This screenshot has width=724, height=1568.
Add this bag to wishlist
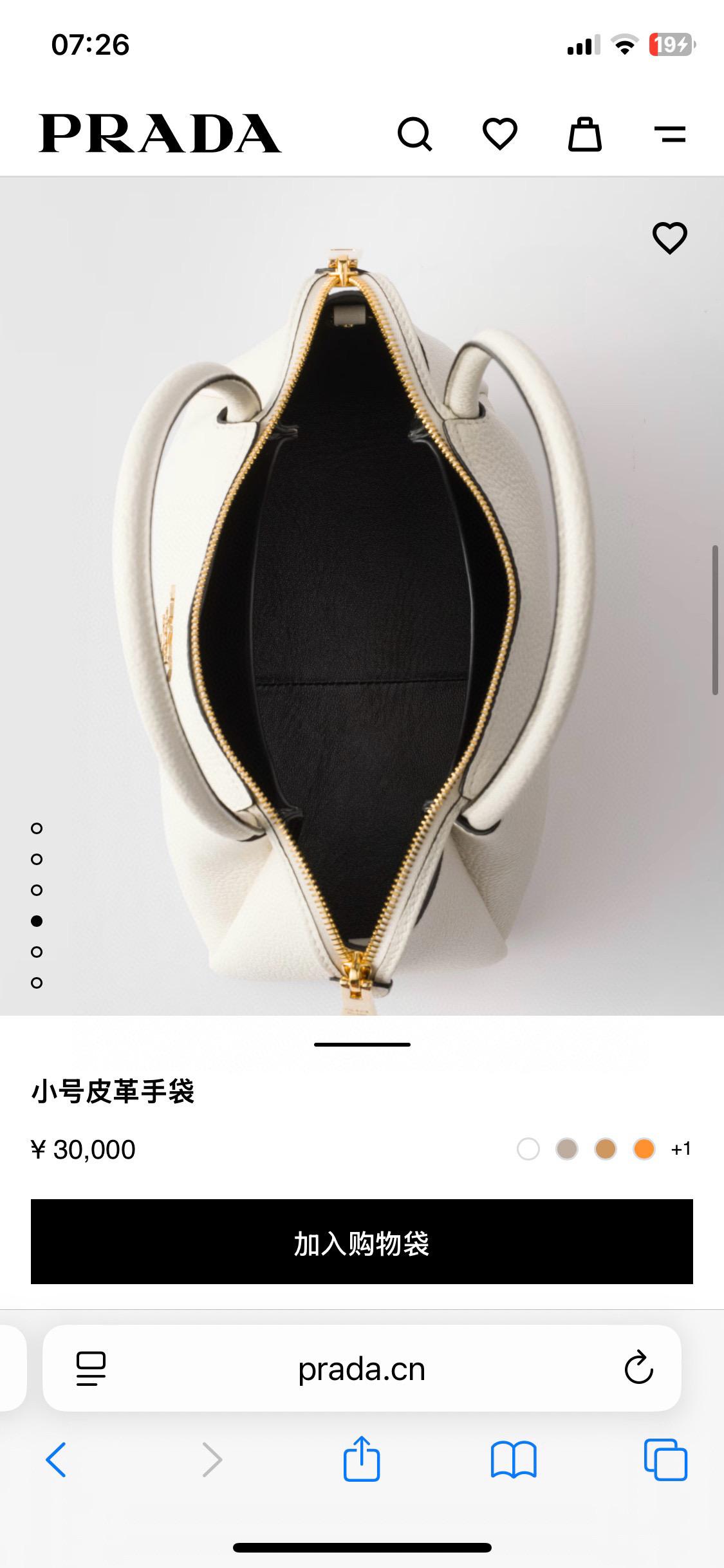pos(670,238)
